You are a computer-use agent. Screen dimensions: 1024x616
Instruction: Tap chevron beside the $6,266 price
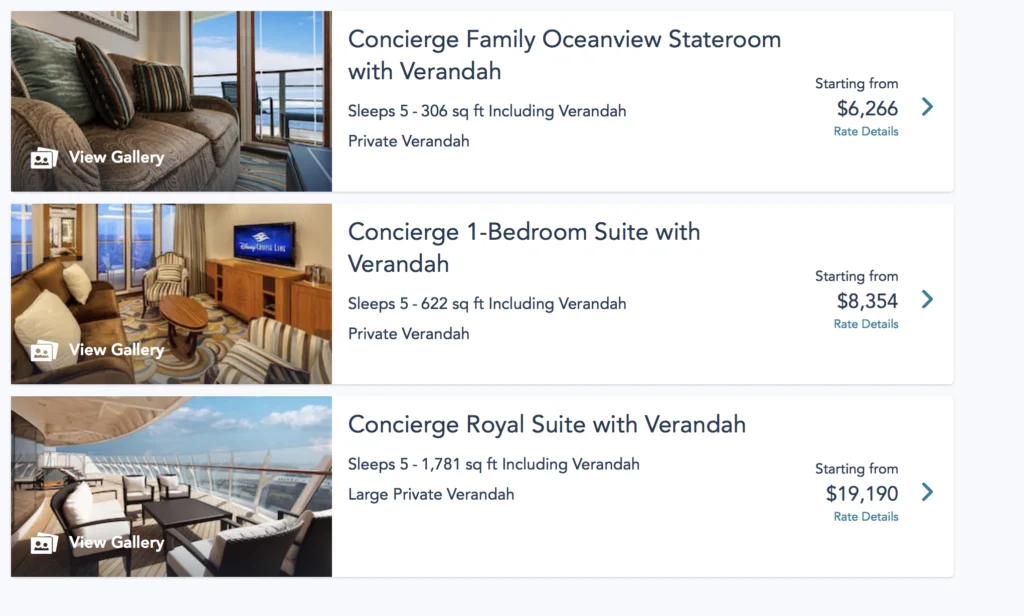point(927,107)
